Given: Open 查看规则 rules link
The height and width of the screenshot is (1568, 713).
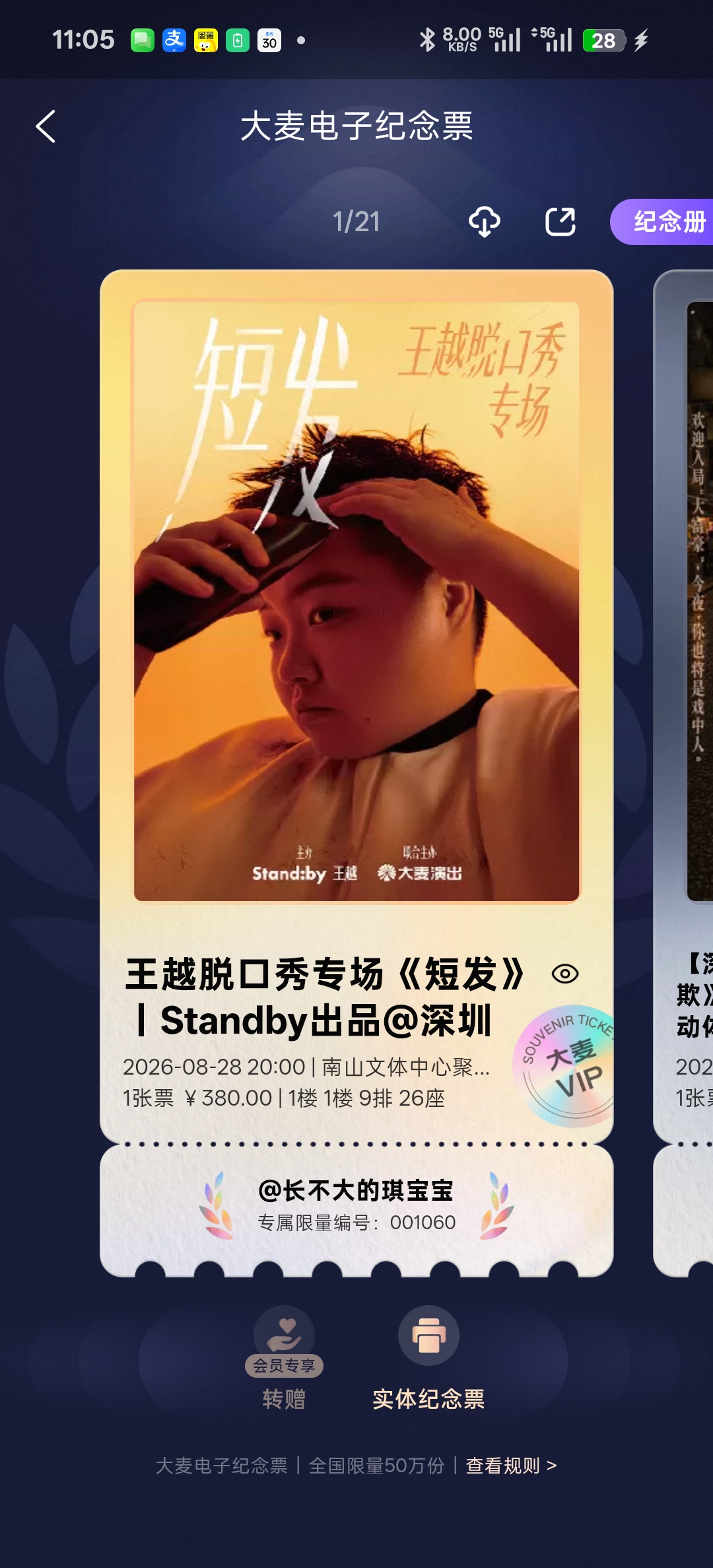Looking at the screenshot, I should [511, 1466].
